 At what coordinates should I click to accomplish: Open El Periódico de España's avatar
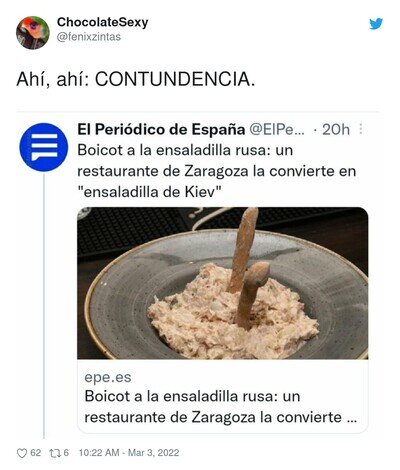[44, 147]
